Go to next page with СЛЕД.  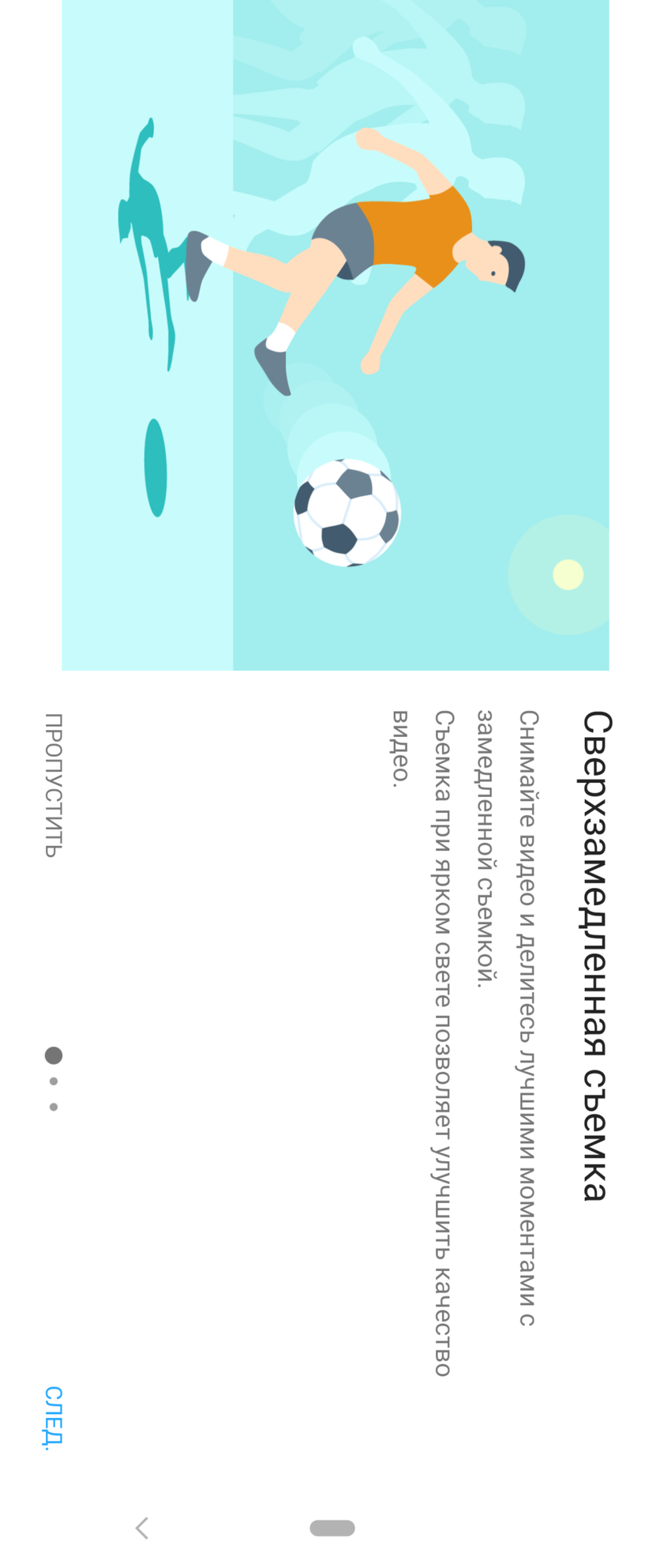click(52, 1418)
